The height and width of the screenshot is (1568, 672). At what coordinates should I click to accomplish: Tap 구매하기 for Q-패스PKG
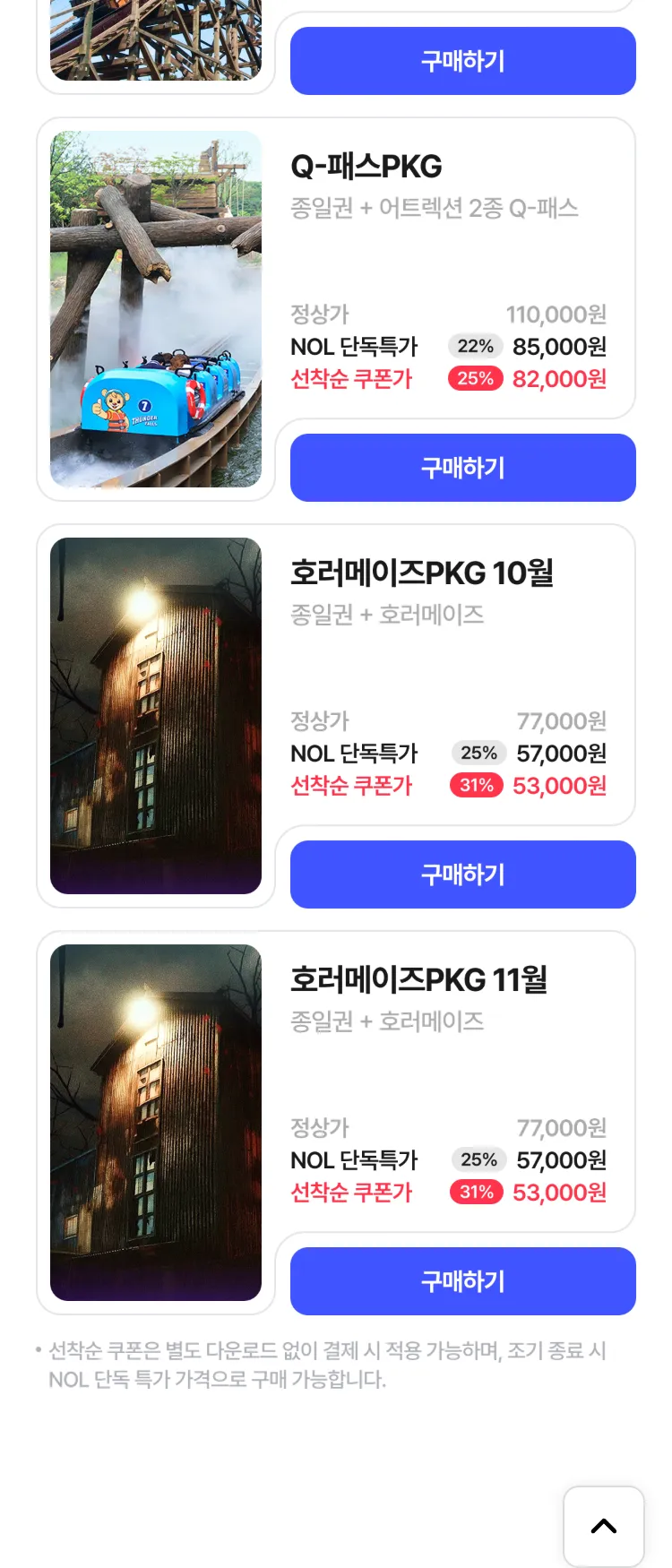point(462,468)
